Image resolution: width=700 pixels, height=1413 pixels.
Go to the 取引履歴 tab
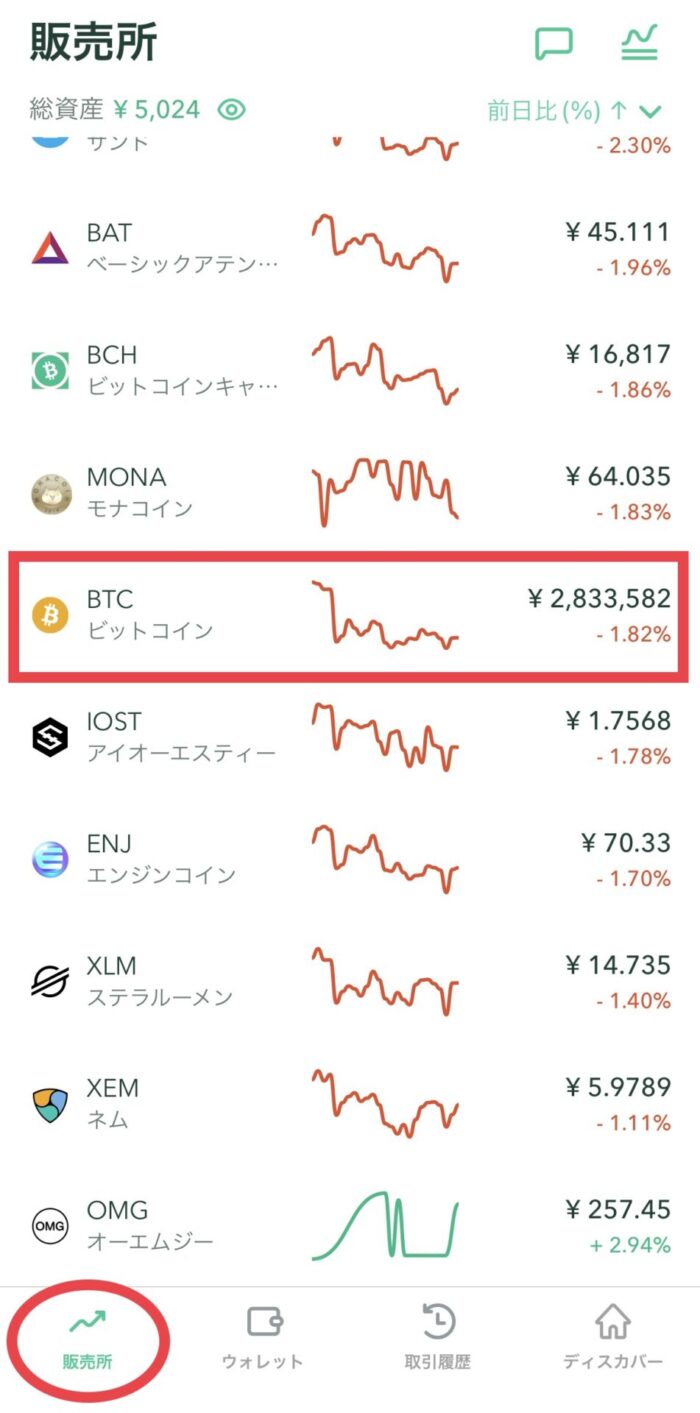click(x=437, y=1338)
